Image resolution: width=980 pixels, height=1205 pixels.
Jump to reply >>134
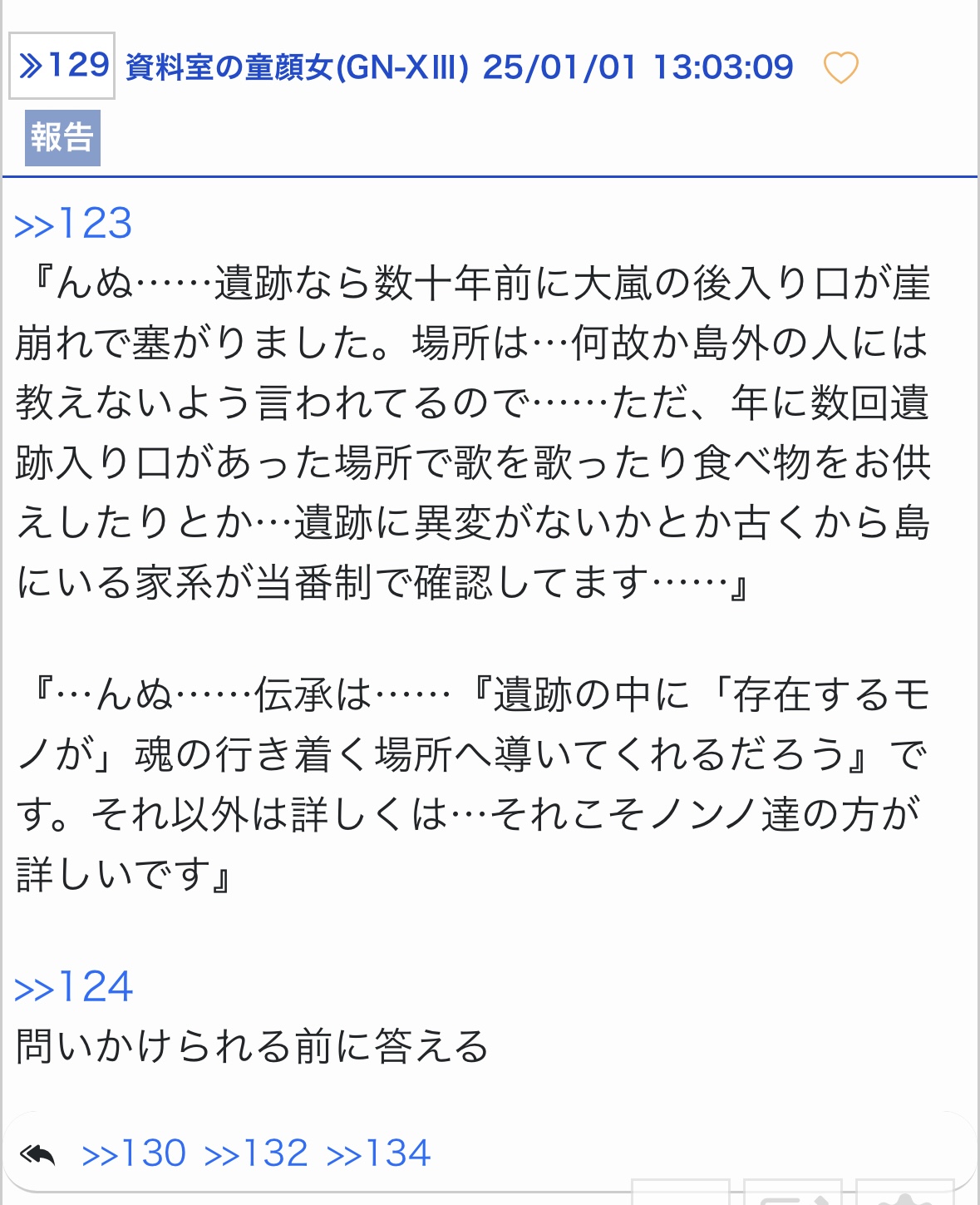(379, 1153)
